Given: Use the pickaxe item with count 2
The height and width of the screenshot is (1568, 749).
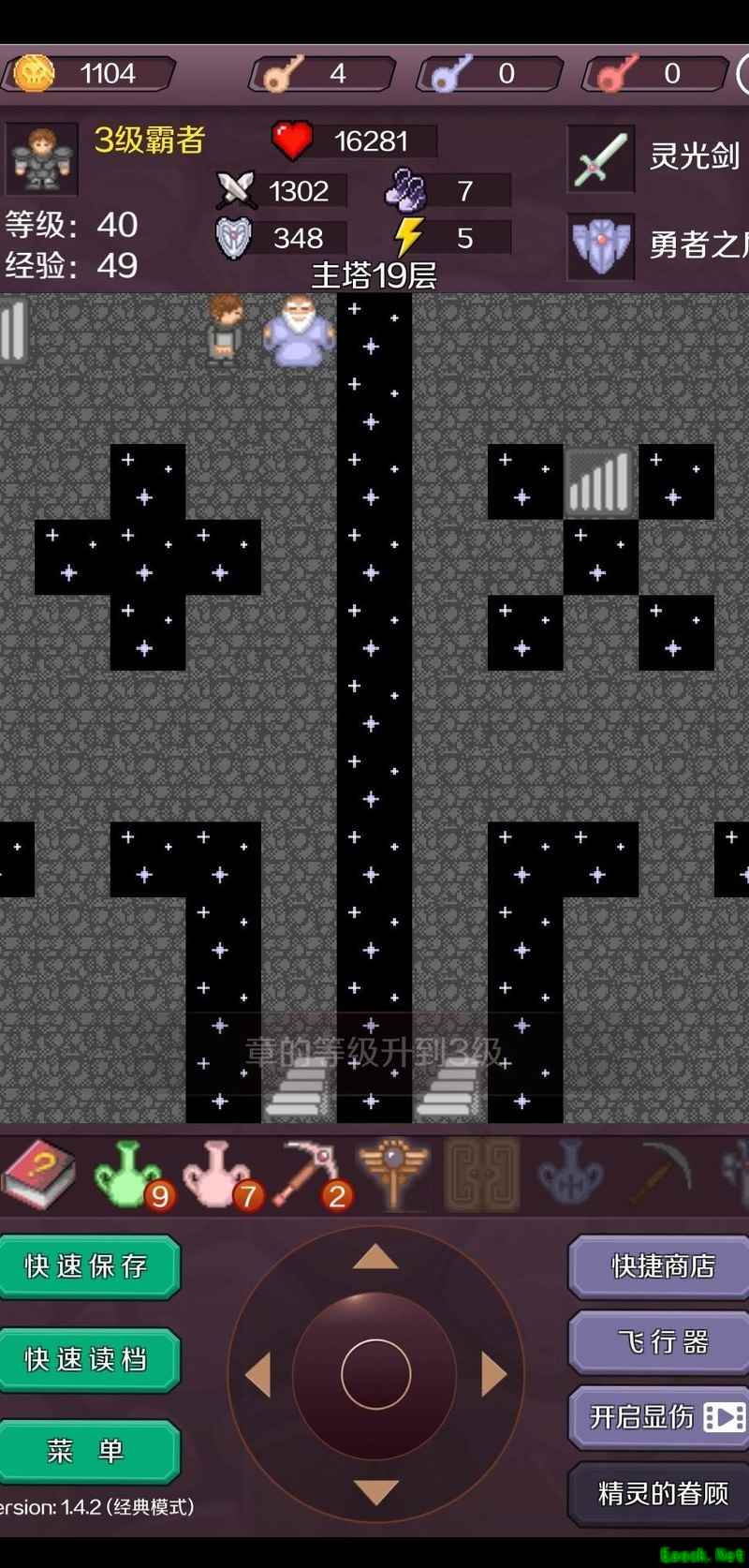Looking at the screenshot, I should point(309,1173).
